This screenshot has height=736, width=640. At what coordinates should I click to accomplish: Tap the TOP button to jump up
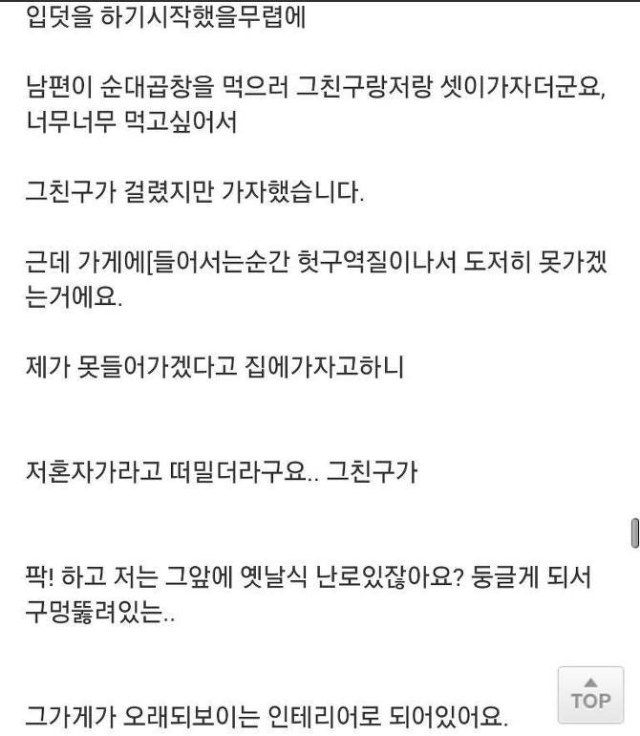pyautogui.click(x=591, y=691)
